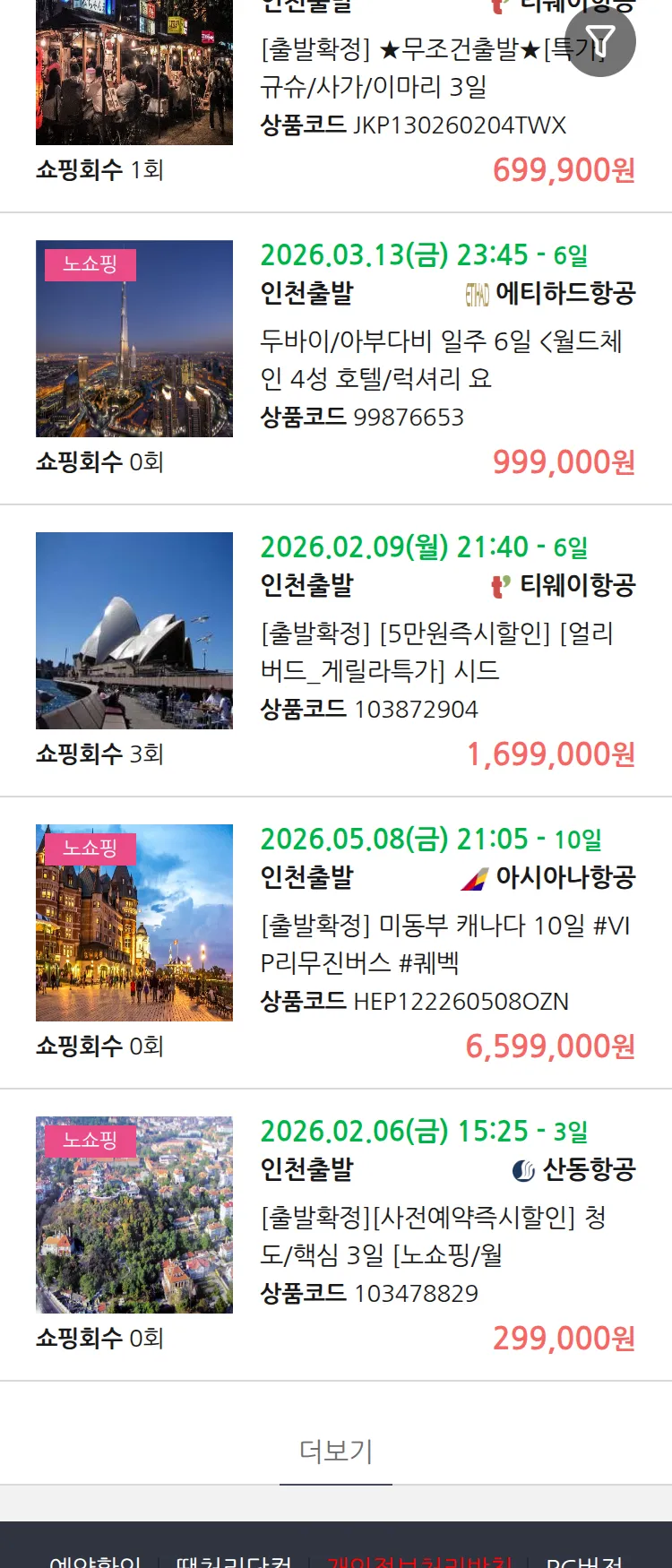This screenshot has width=672, height=1568.
Task: Switch to the PC버전 site
Action: point(584,1560)
